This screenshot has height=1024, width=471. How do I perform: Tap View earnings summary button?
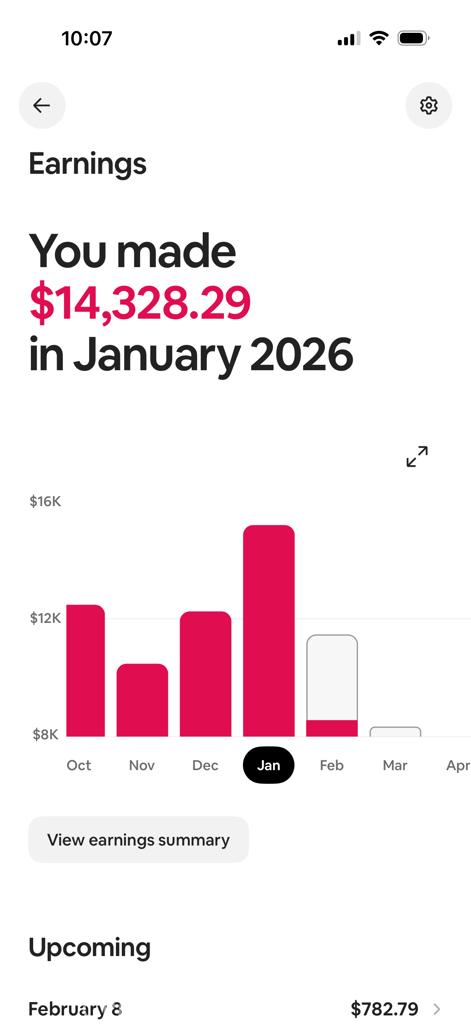coord(138,840)
